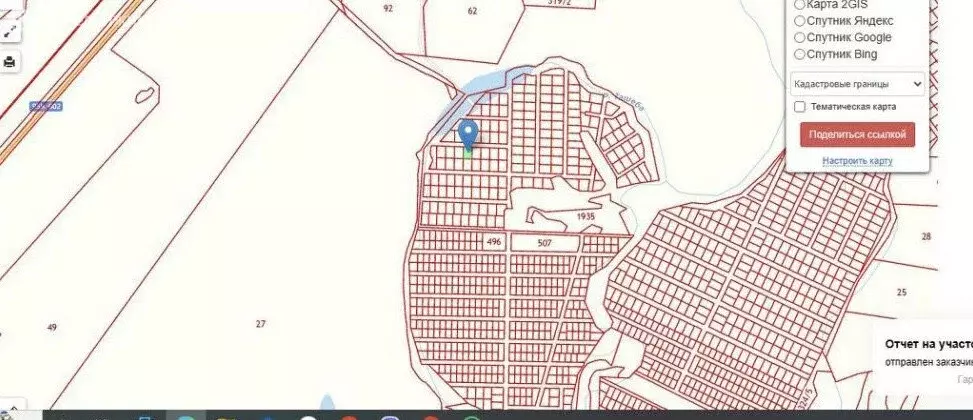Select the Карта 2GIS map layer
The height and width of the screenshot is (420, 973).
(799, 5)
